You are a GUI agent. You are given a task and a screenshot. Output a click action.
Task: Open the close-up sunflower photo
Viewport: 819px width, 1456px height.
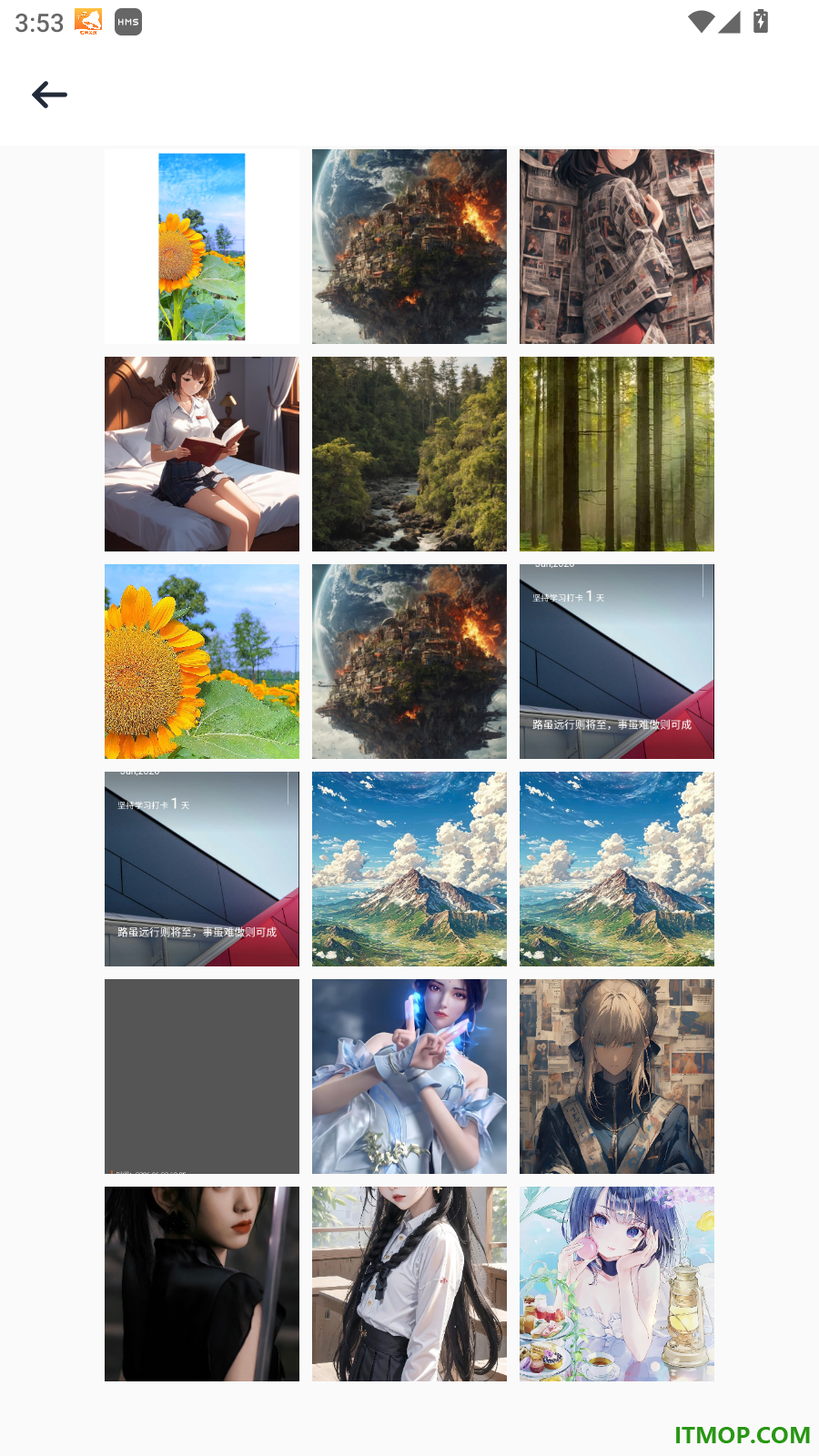click(x=202, y=662)
